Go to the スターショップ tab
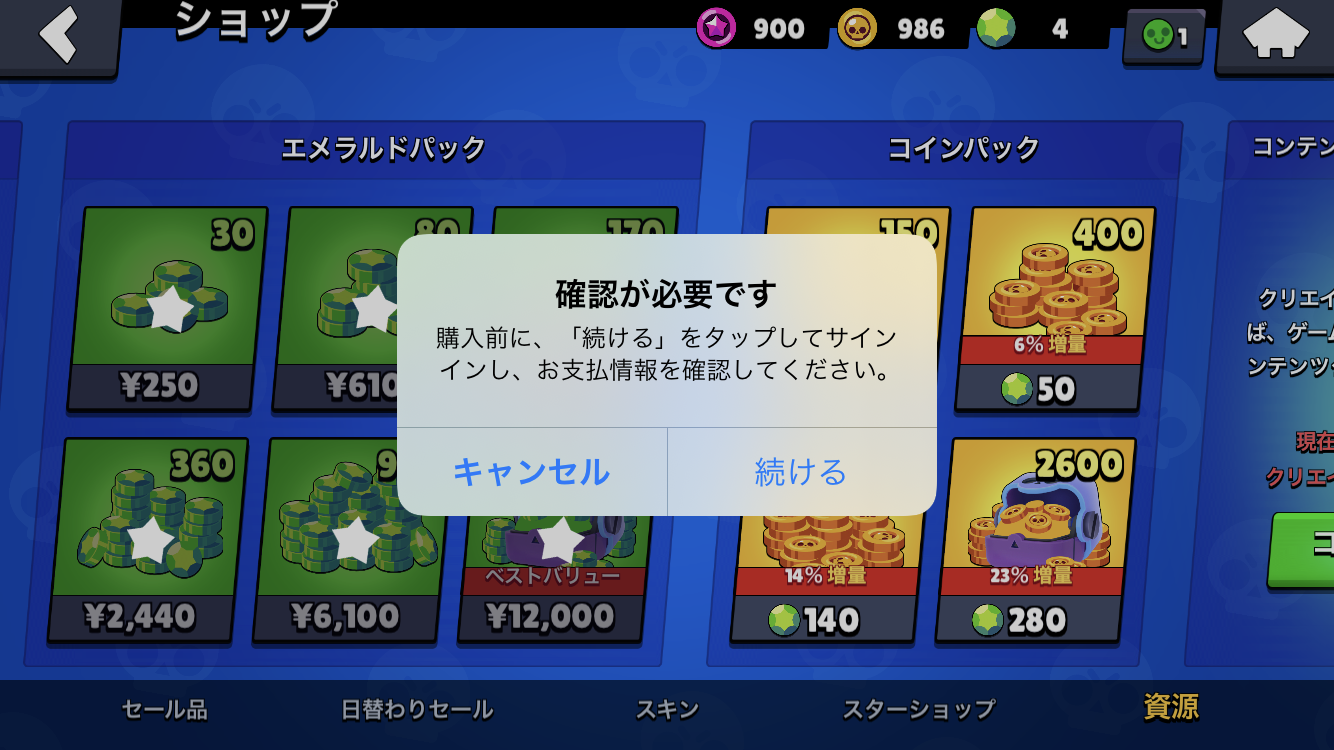The height and width of the screenshot is (750, 1334). point(918,710)
